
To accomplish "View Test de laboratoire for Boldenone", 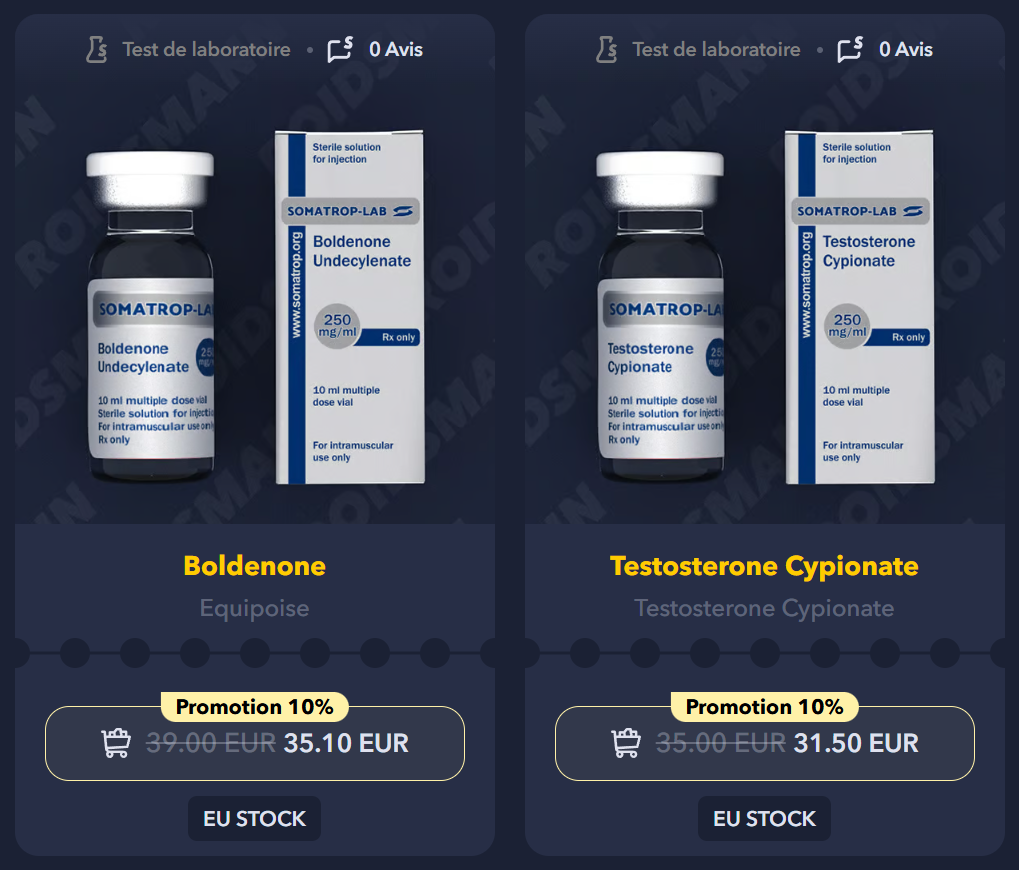I will coord(189,49).
